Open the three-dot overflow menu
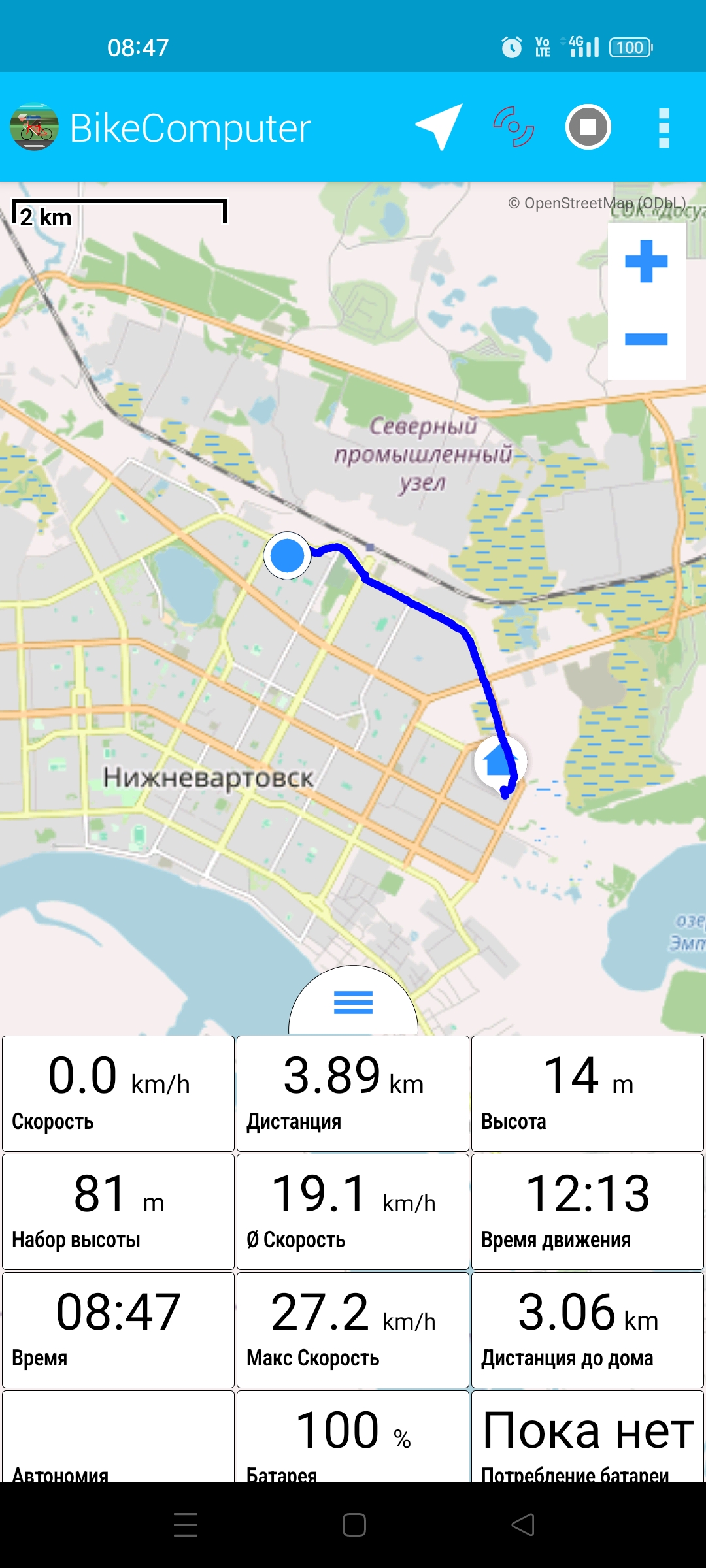The width and height of the screenshot is (706, 1568). [664, 128]
